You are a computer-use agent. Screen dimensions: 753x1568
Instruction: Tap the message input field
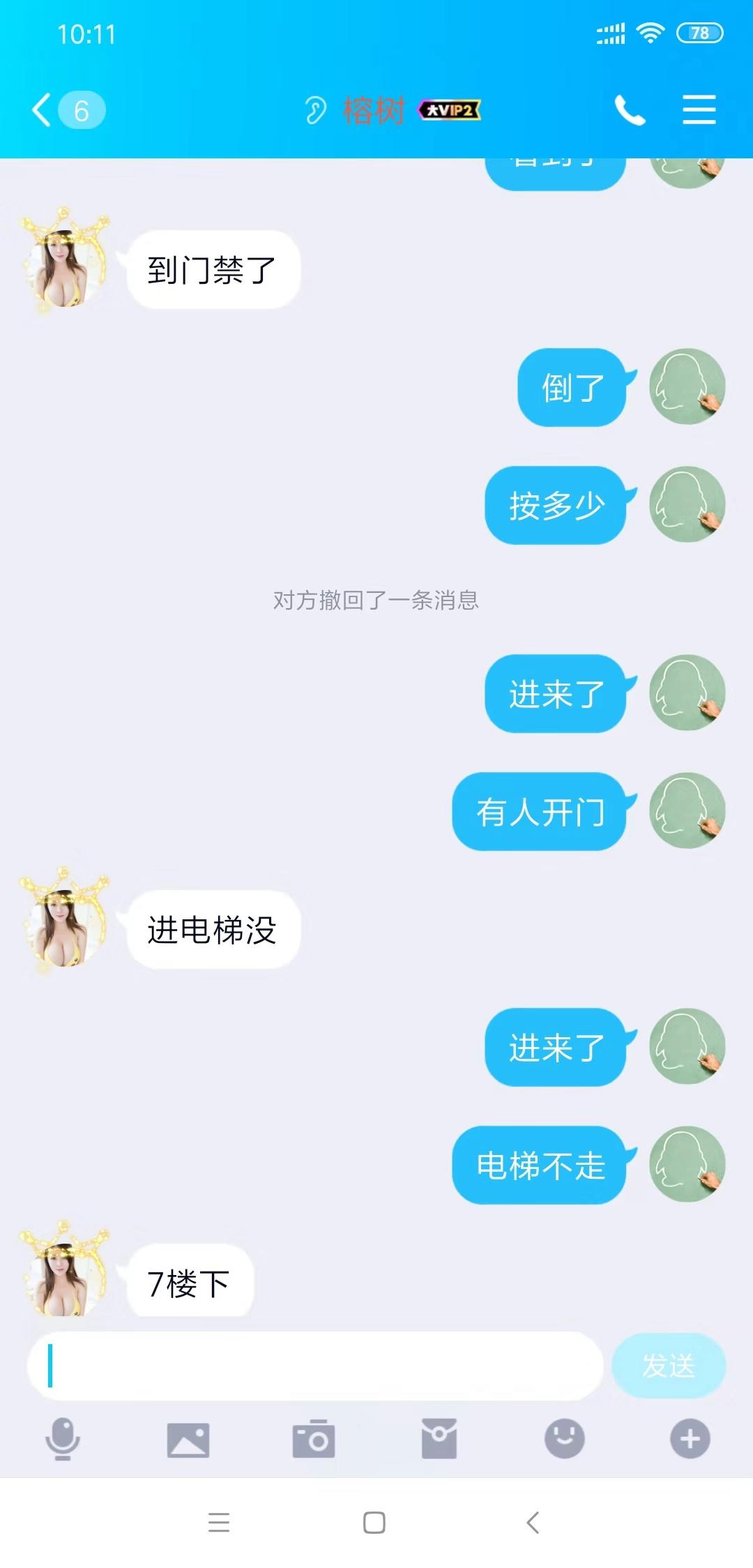pyautogui.click(x=314, y=1366)
